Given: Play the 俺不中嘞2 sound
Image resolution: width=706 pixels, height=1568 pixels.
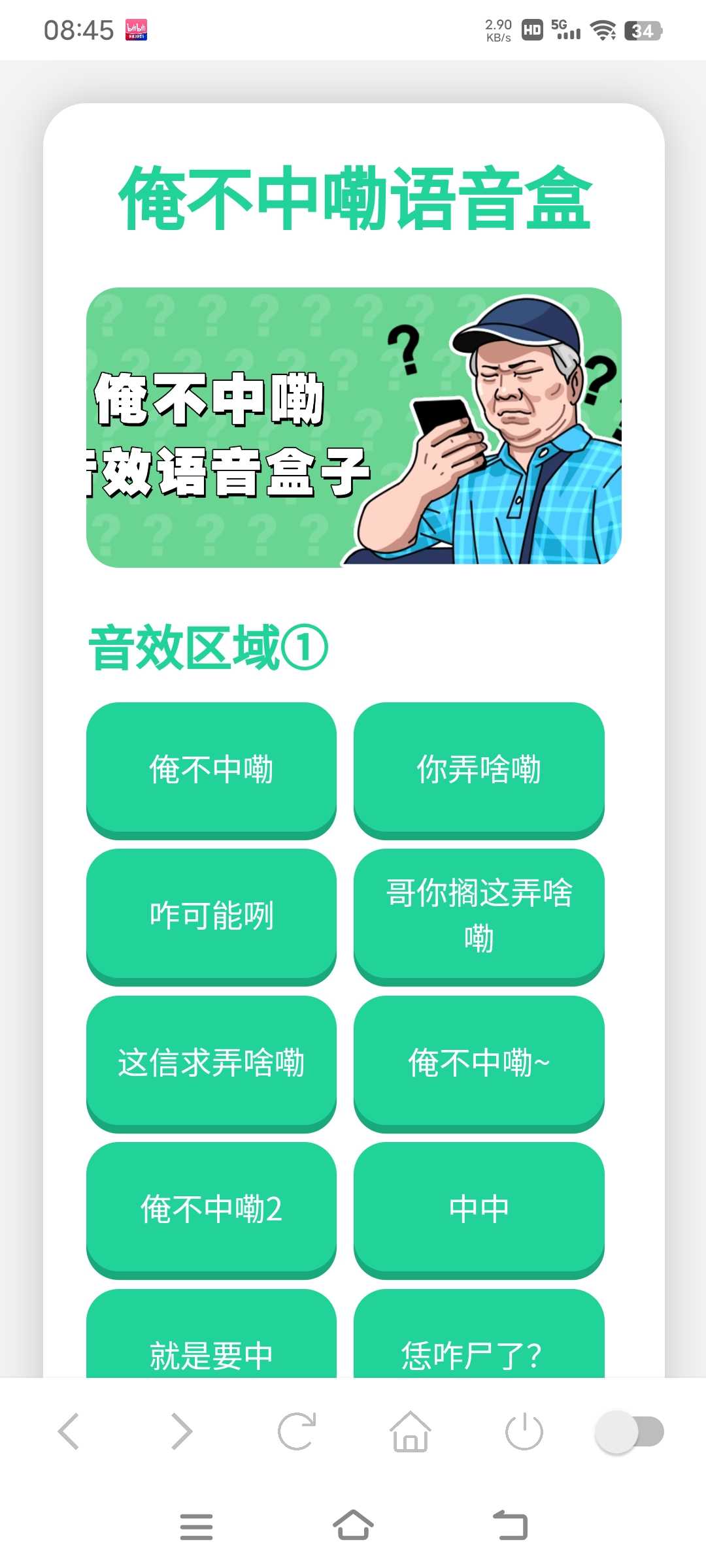Looking at the screenshot, I should [211, 1209].
